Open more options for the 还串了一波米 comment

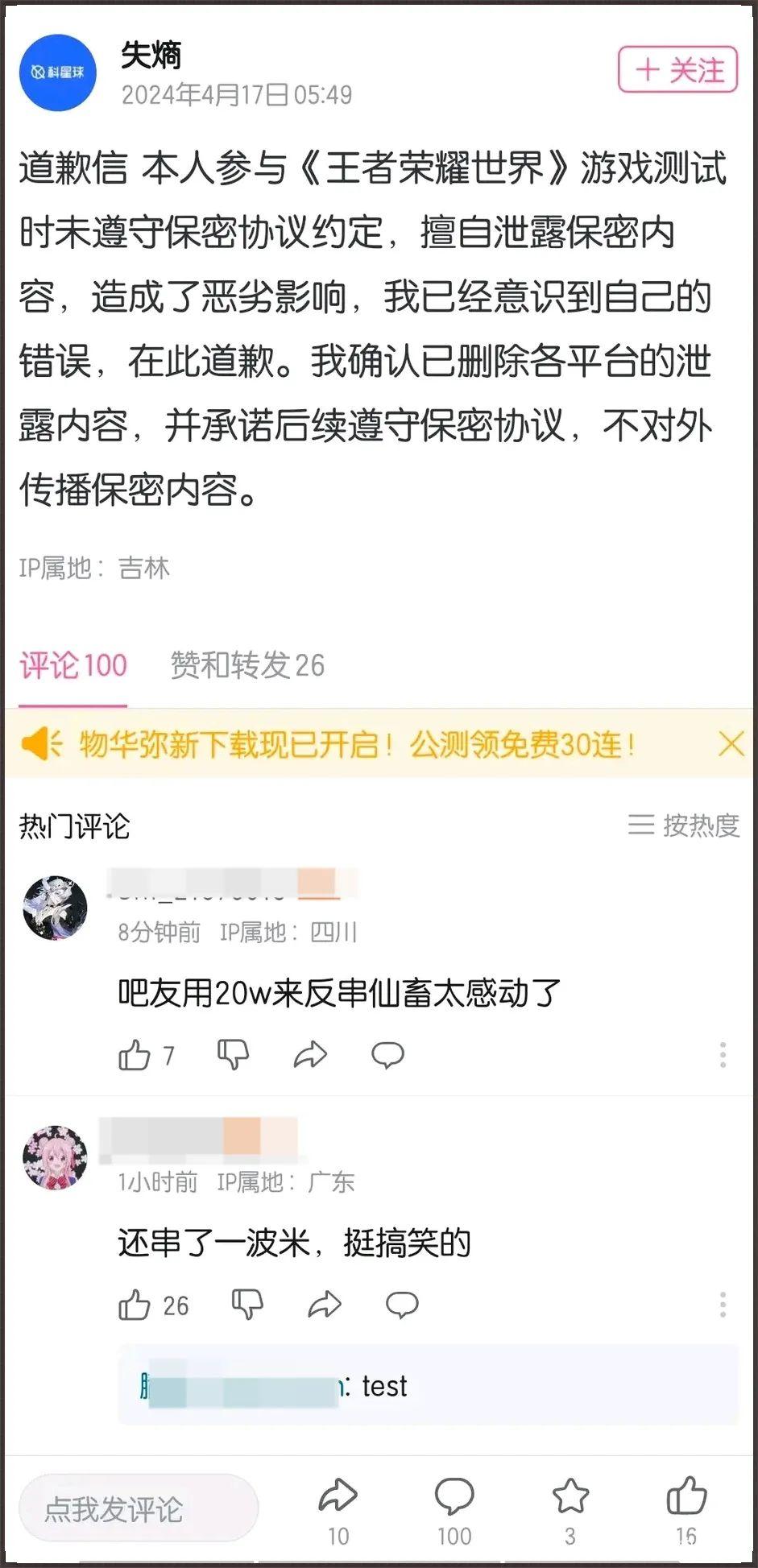tap(723, 1305)
